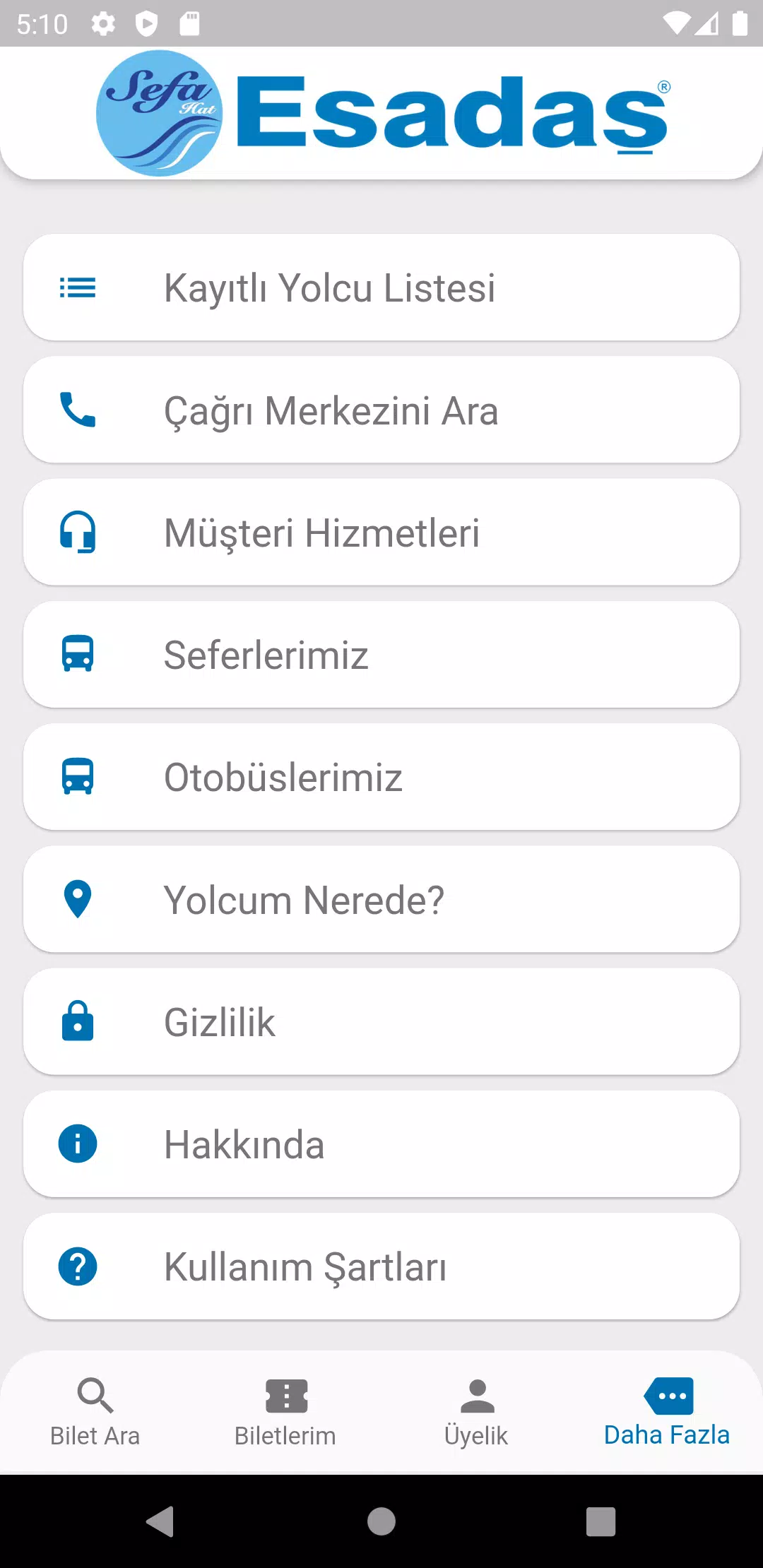This screenshot has width=763, height=1568.
Task: Tap the location pin icon for Yolcum Nerede?
Action: 78,898
